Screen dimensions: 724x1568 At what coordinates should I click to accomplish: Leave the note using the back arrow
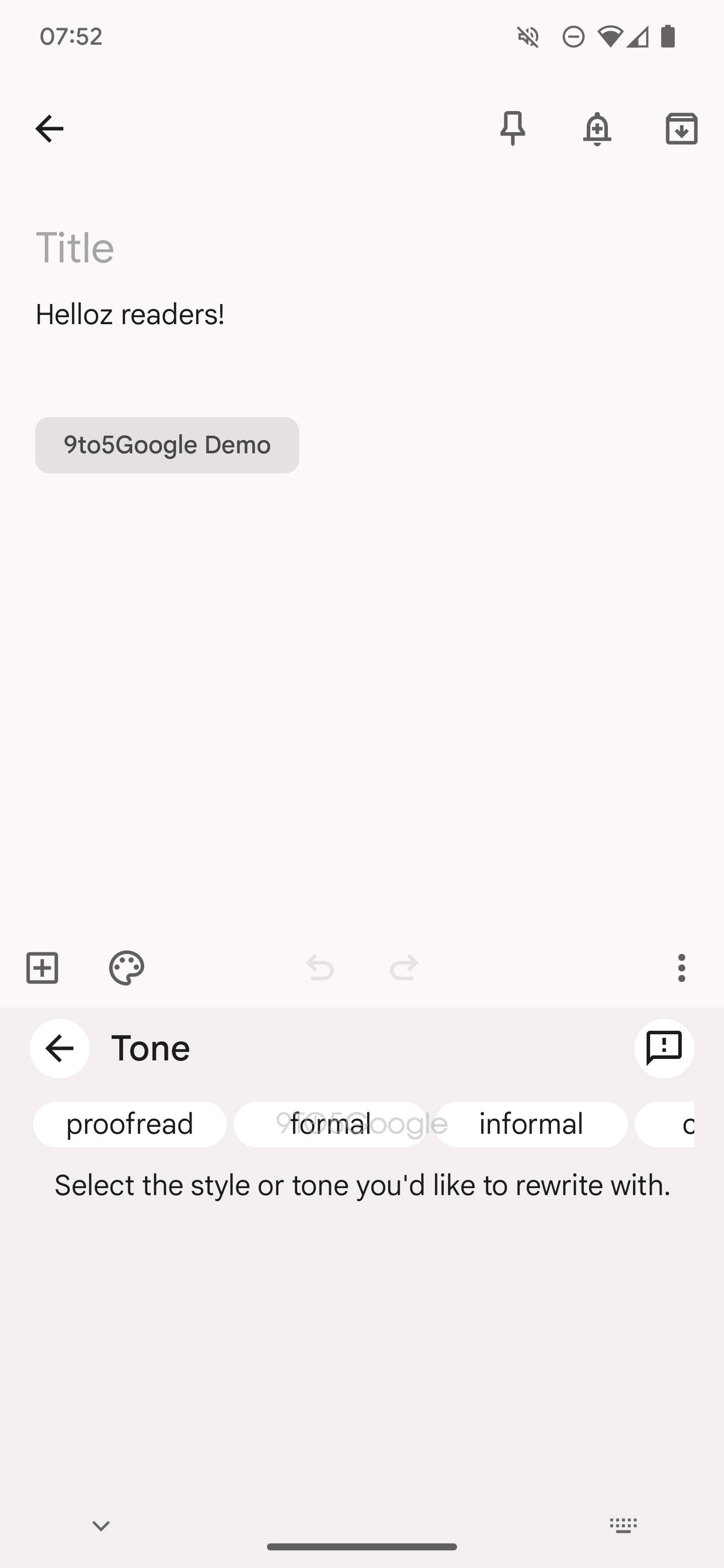tap(48, 128)
